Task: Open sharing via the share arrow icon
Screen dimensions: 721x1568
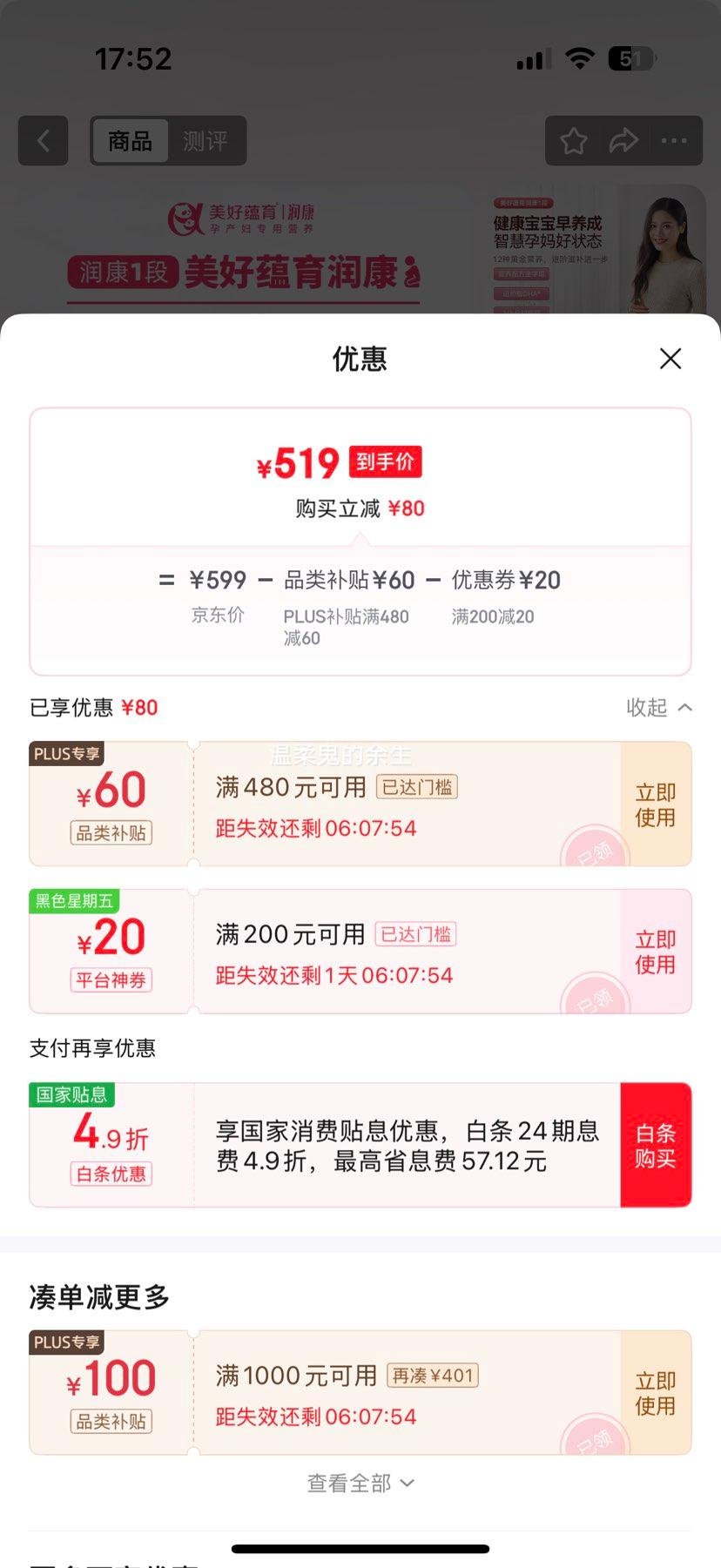Action: pyautogui.click(x=623, y=140)
